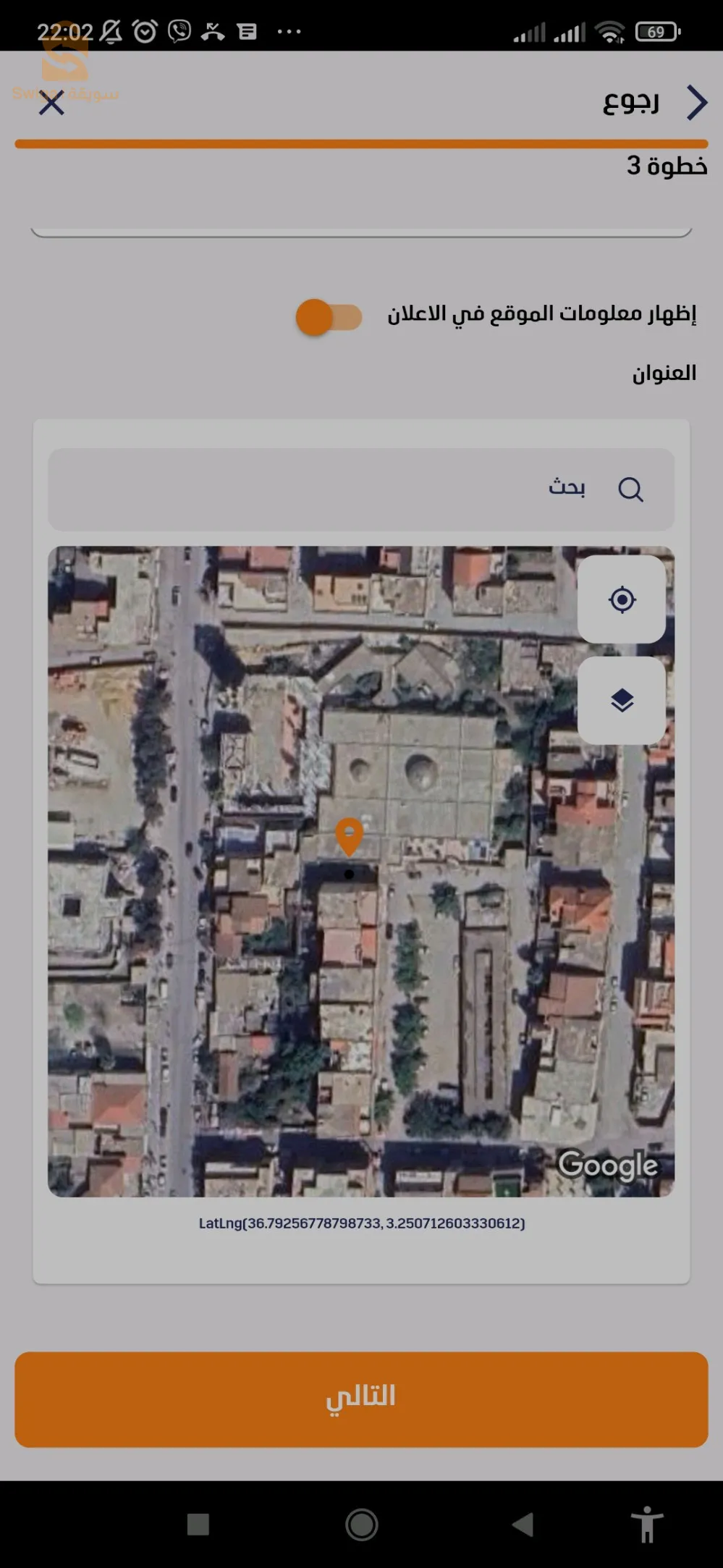Screen dimensions: 723x1568
Task: Open recent apps from navigation bar
Action: tap(198, 1525)
